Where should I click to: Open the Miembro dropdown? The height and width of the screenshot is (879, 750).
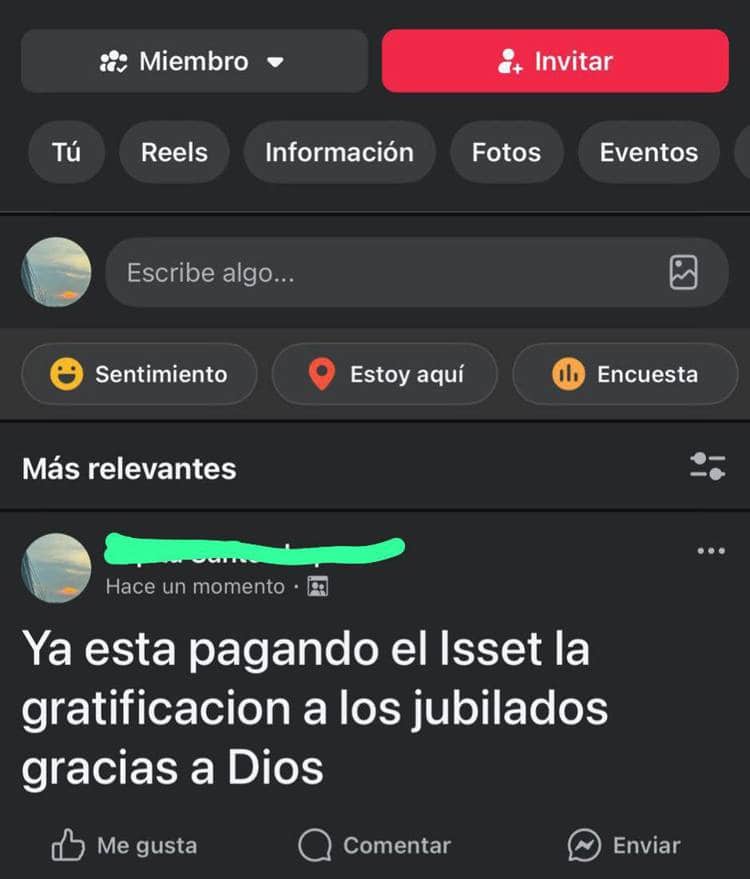pos(194,61)
